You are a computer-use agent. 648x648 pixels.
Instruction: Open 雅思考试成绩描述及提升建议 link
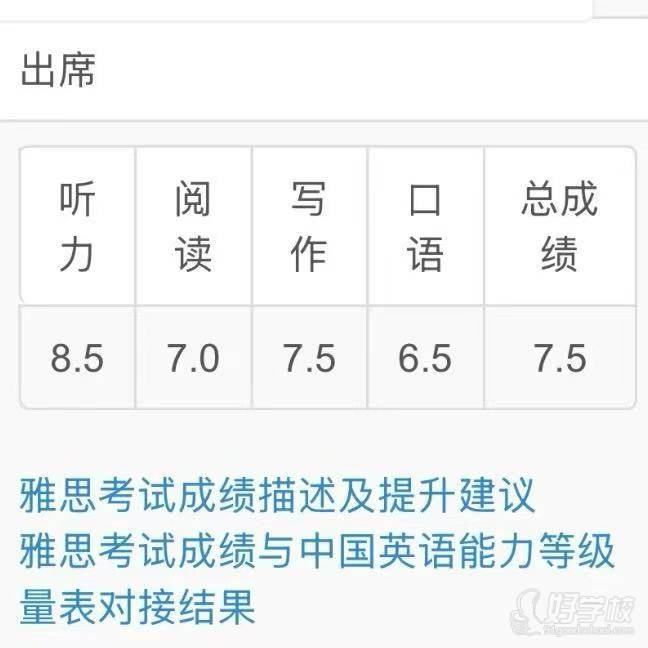pos(277,496)
